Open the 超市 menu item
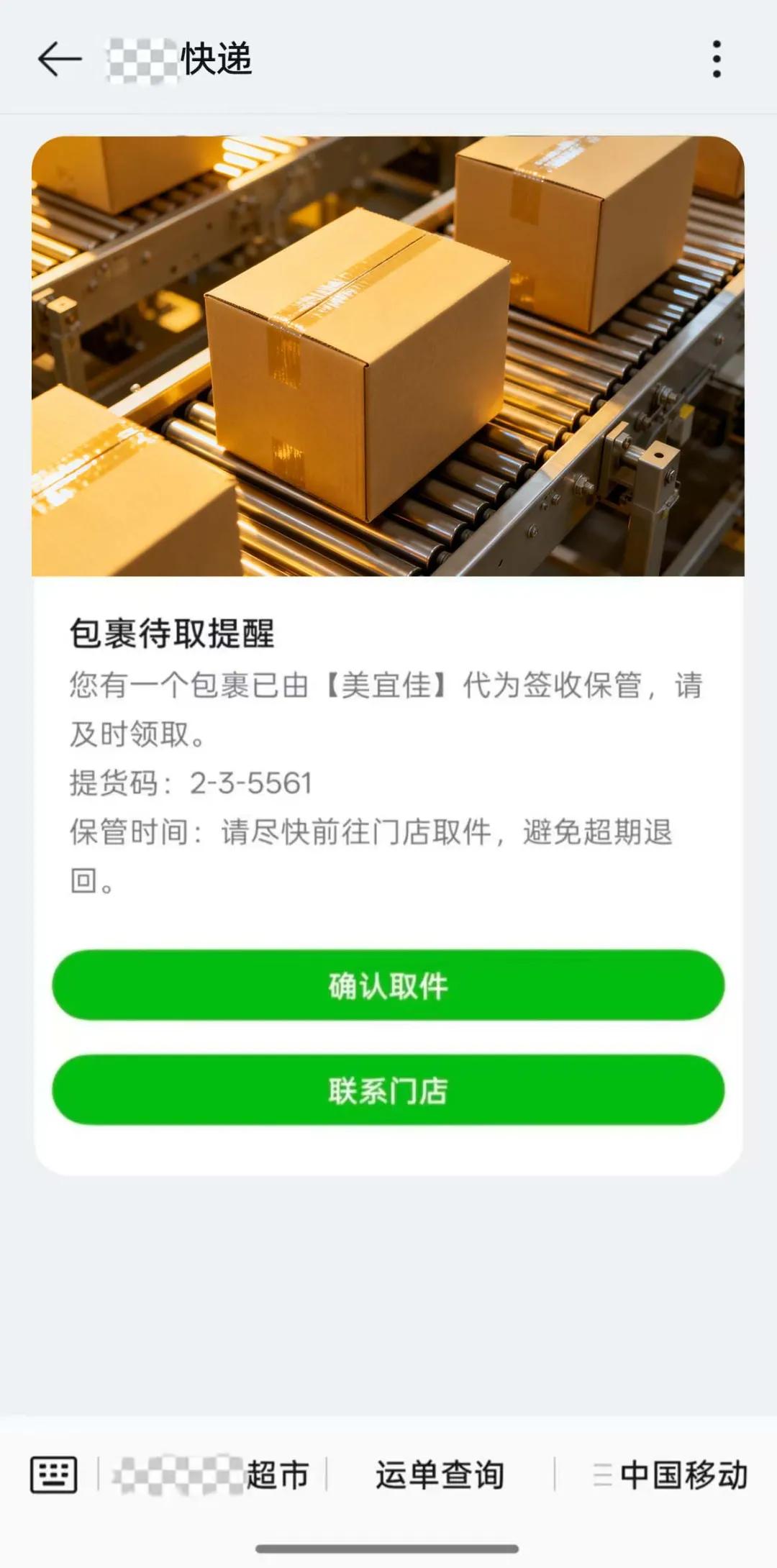Image resolution: width=777 pixels, height=1568 pixels. pyautogui.click(x=212, y=1475)
